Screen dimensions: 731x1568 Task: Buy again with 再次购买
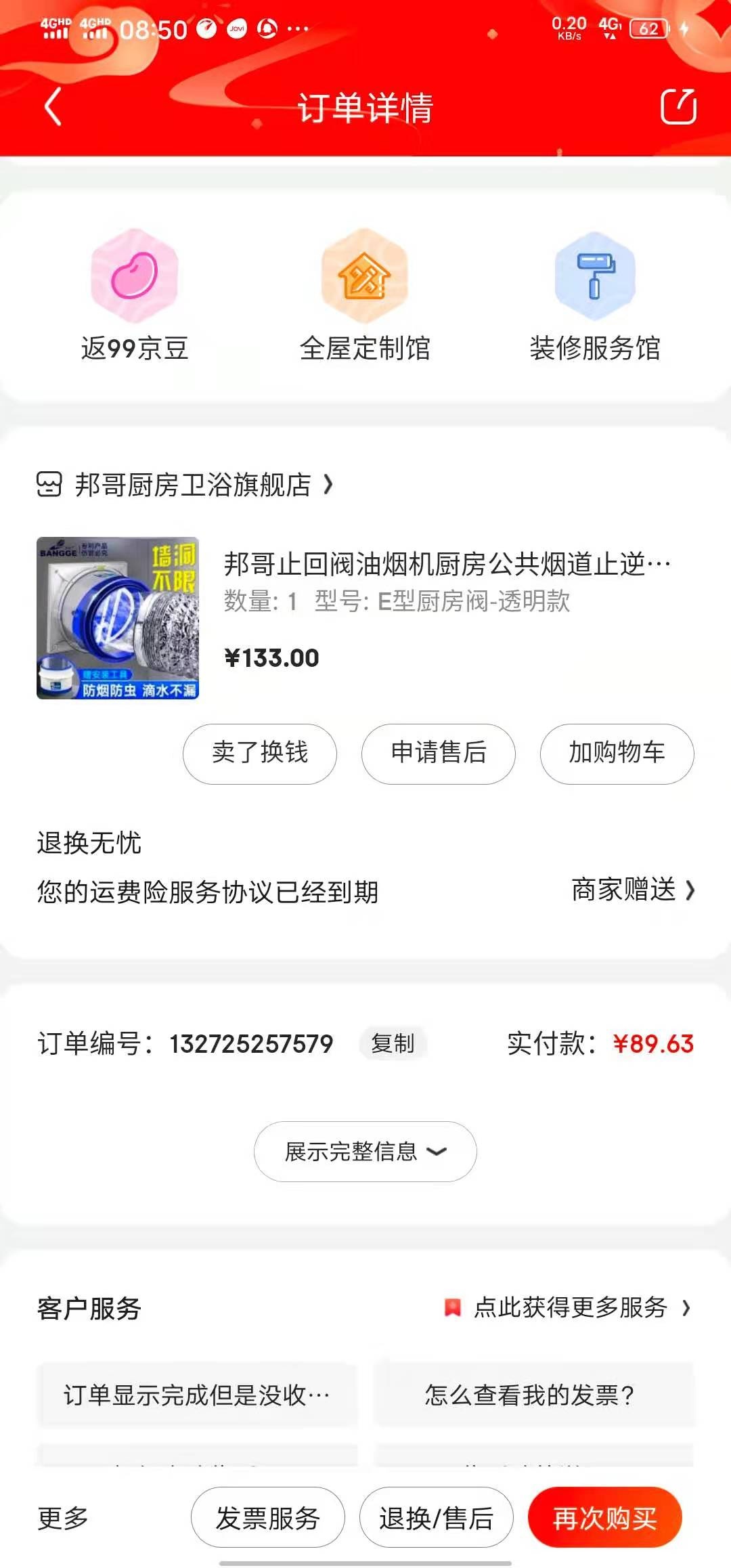[604, 1518]
